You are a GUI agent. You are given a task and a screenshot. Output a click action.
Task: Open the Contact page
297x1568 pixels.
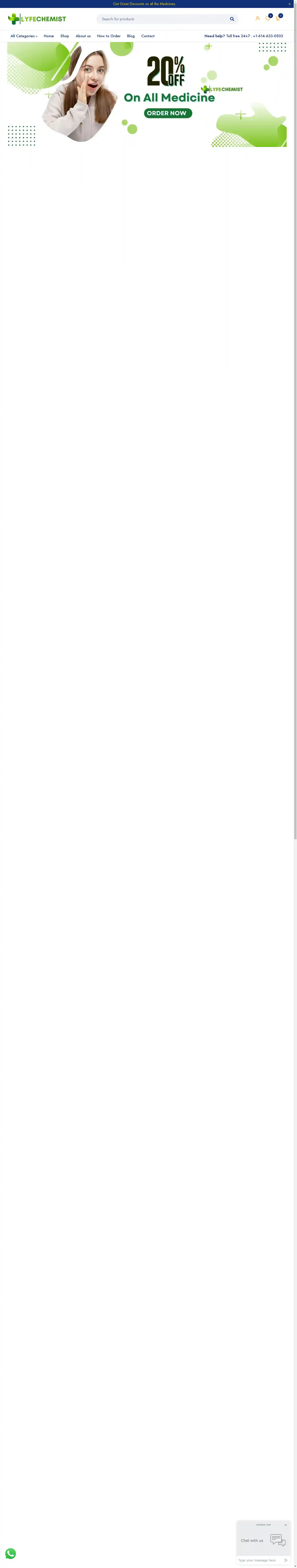click(148, 36)
